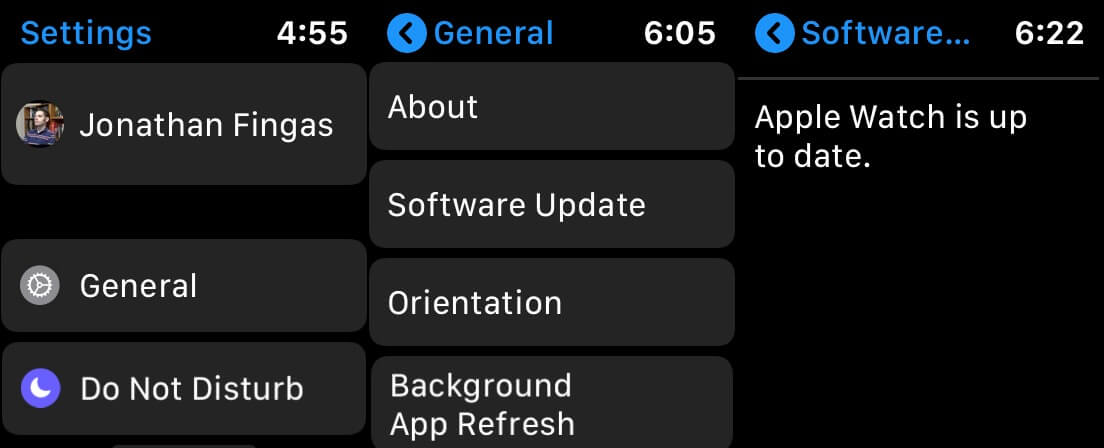1104x448 pixels.
Task: Select Software Update row
Action: 551,205
